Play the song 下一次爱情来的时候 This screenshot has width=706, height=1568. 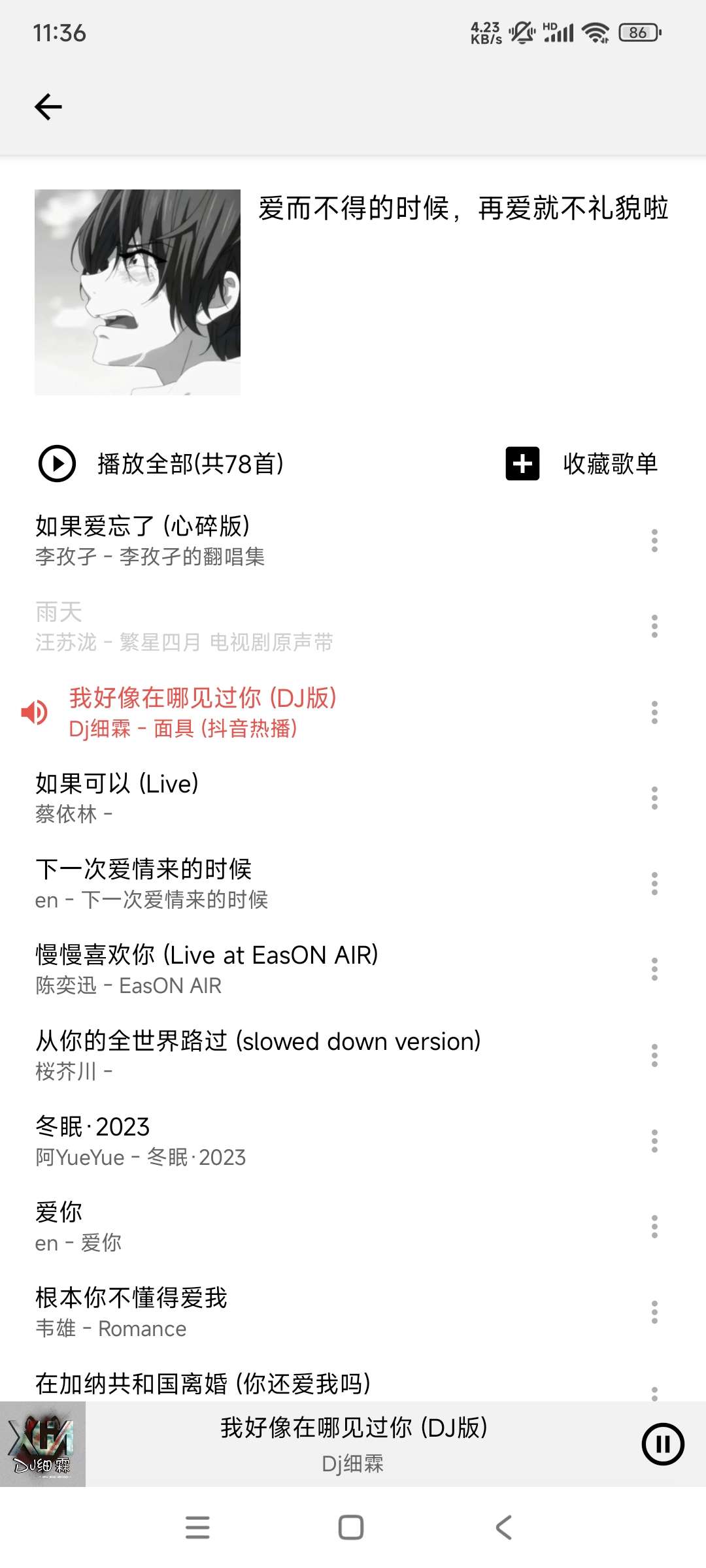[x=261, y=883]
